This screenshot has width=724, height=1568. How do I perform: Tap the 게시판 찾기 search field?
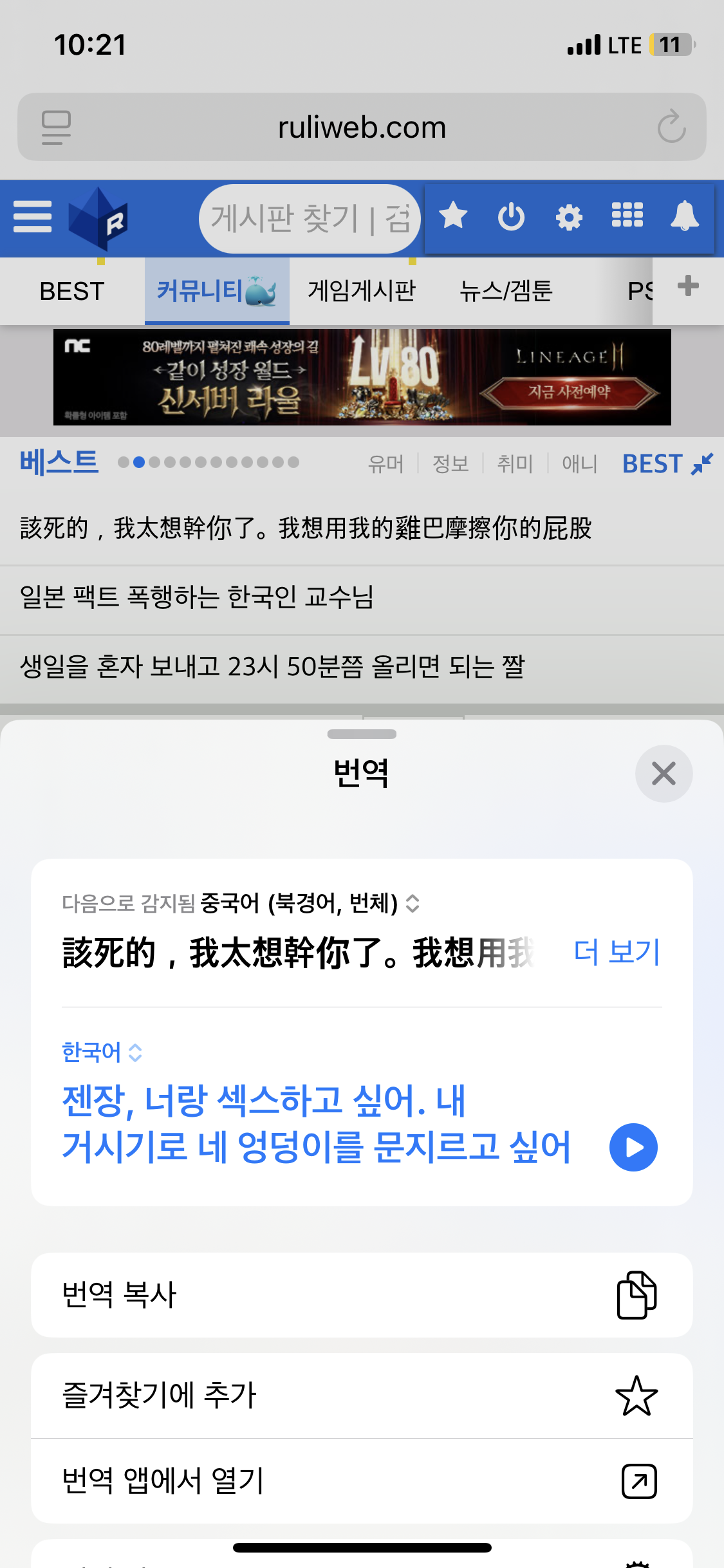309,218
